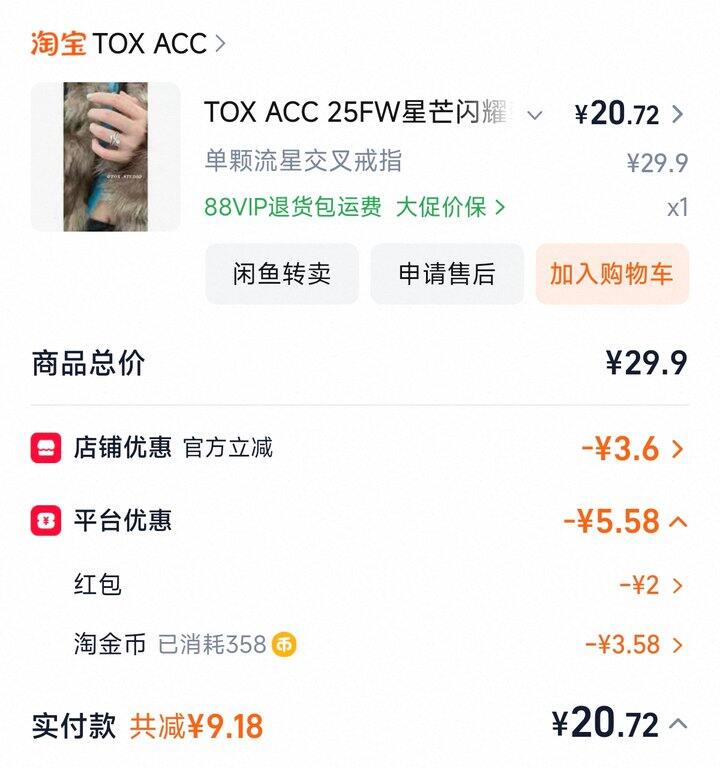The width and height of the screenshot is (720, 768).
Task: Tap 加入购物车 to add to cart
Action: click(x=612, y=274)
